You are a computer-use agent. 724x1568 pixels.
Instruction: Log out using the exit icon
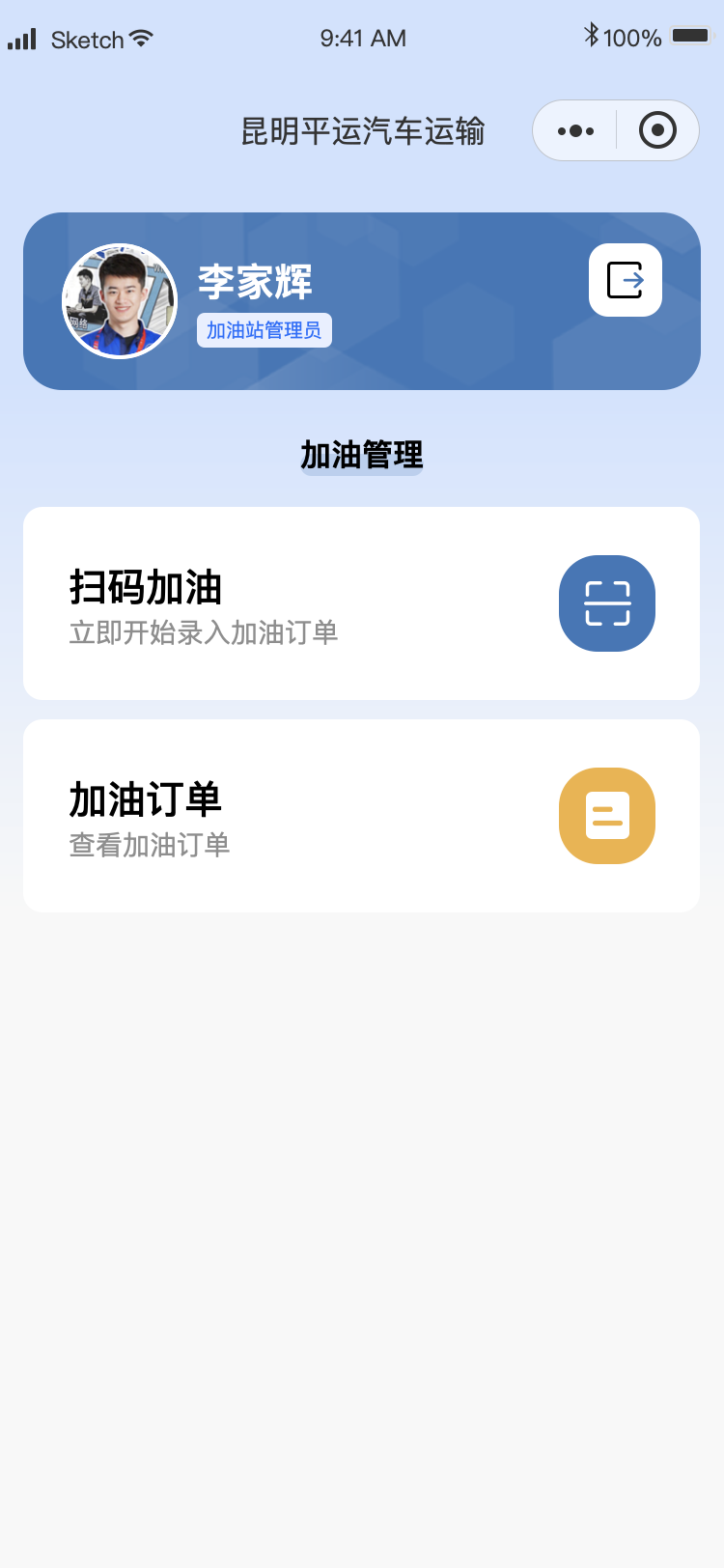coord(626,280)
